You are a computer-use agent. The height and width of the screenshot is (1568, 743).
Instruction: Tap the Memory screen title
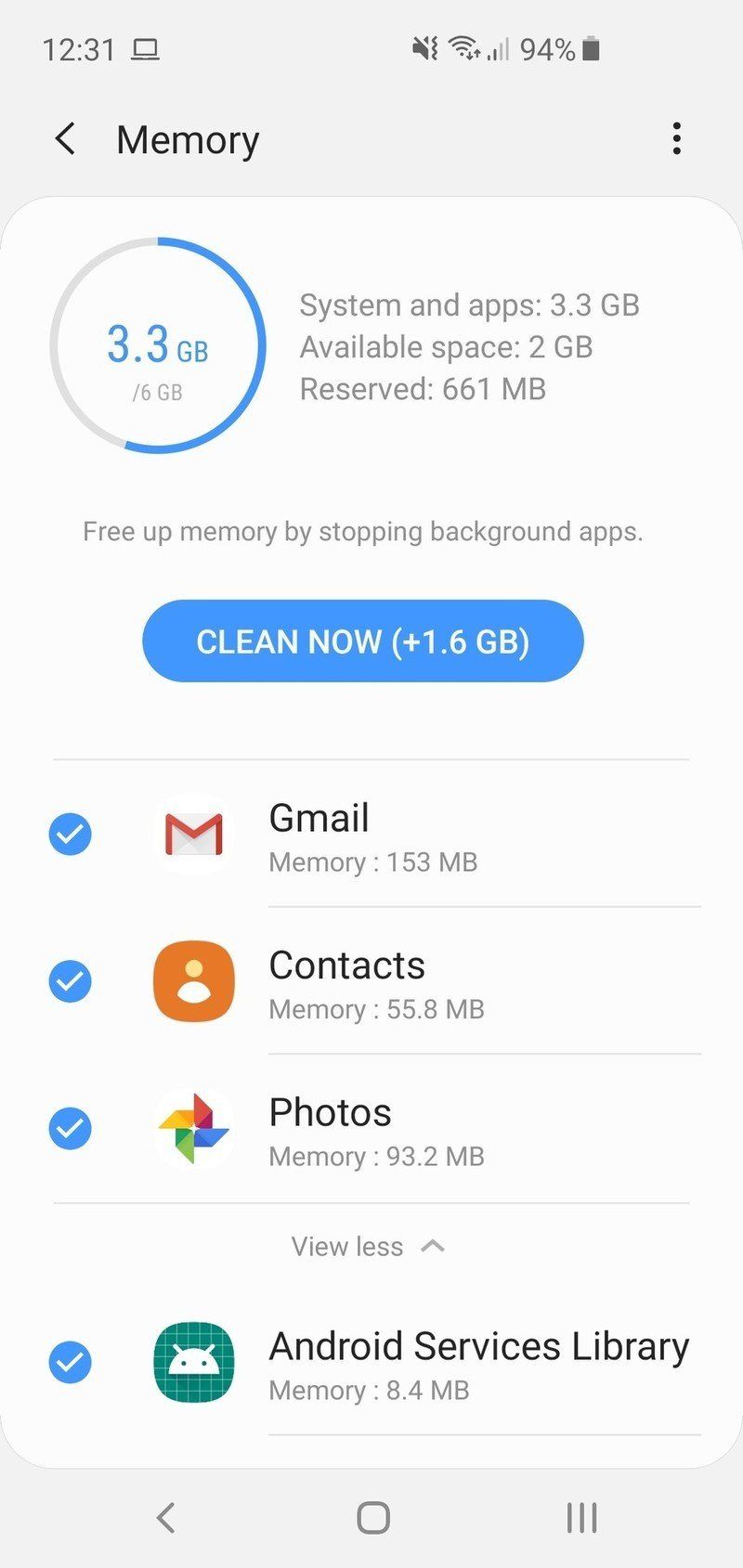187,138
